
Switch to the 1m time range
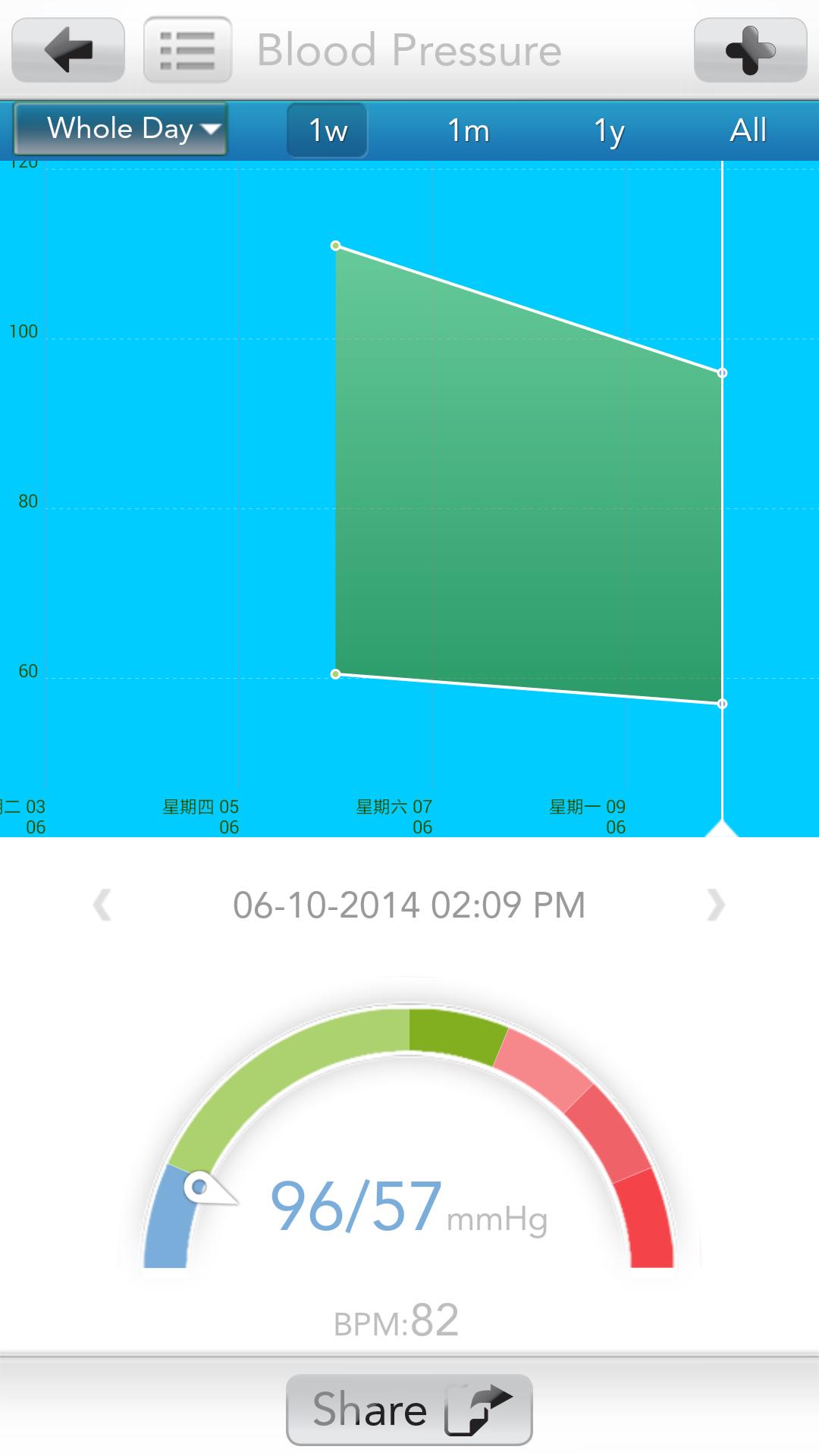point(468,130)
